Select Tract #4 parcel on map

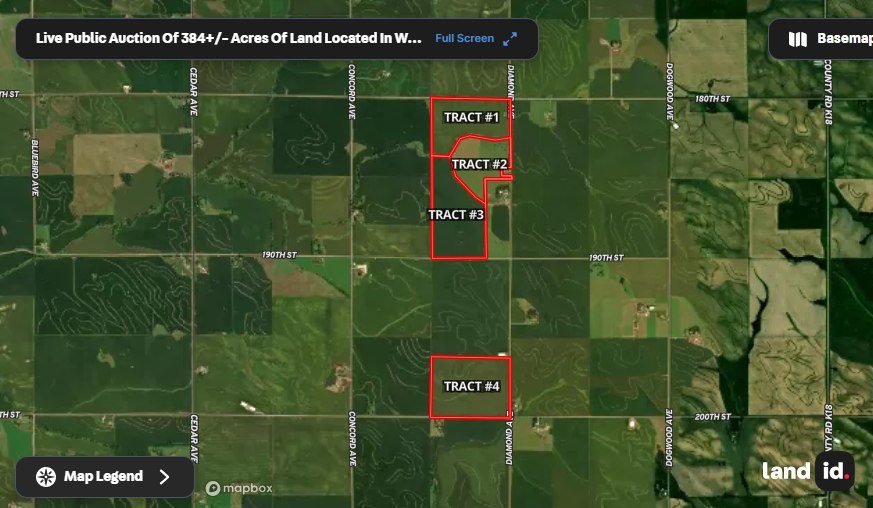point(470,386)
